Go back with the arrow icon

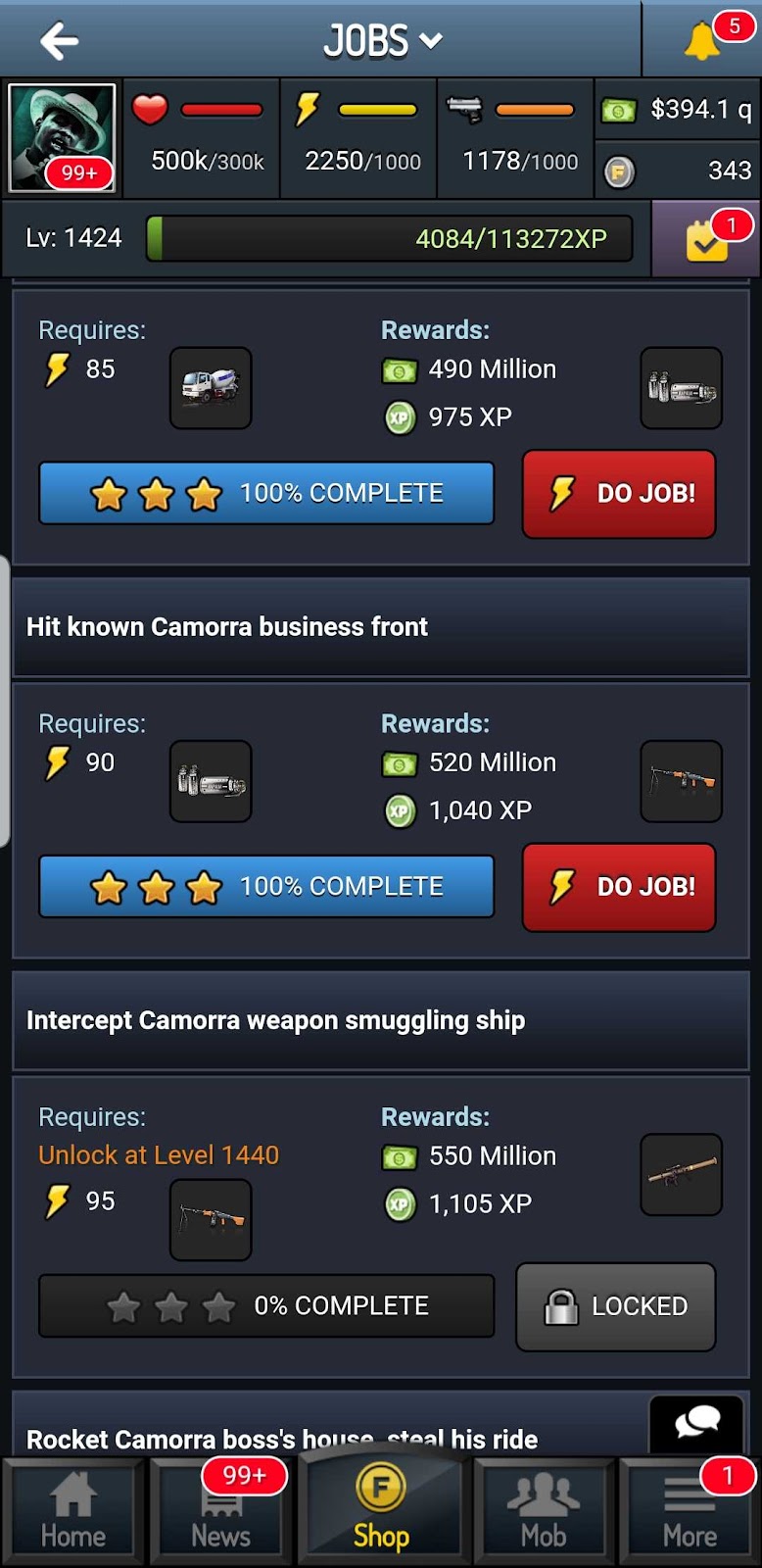click(x=59, y=41)
